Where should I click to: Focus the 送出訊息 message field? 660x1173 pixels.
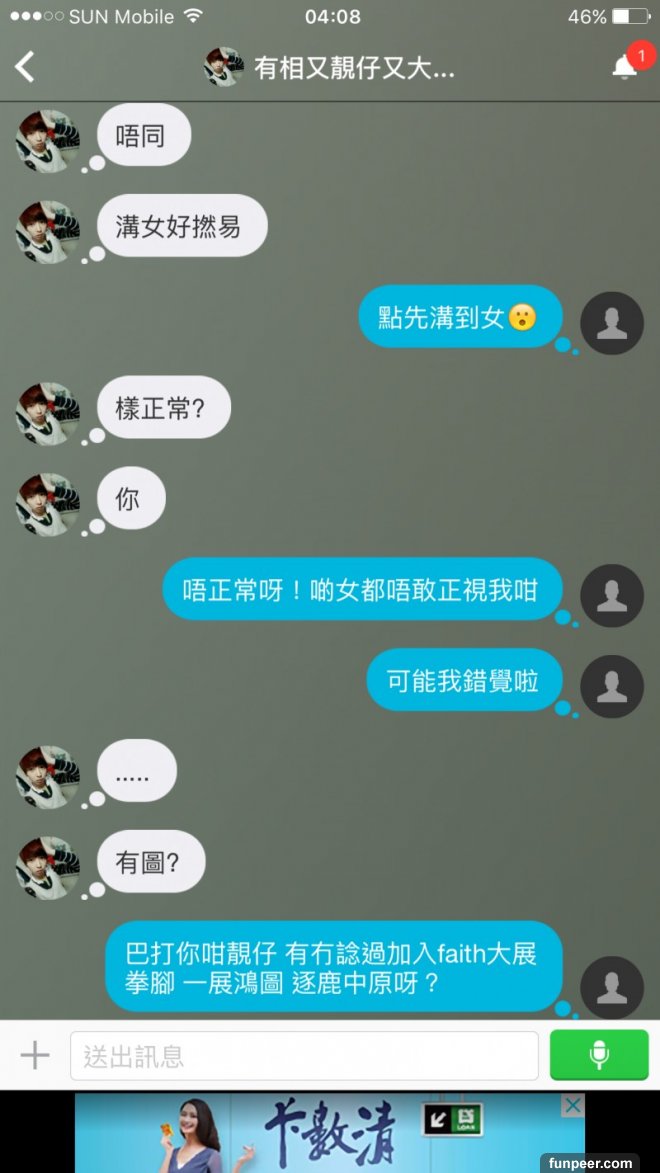(304, 1056)
